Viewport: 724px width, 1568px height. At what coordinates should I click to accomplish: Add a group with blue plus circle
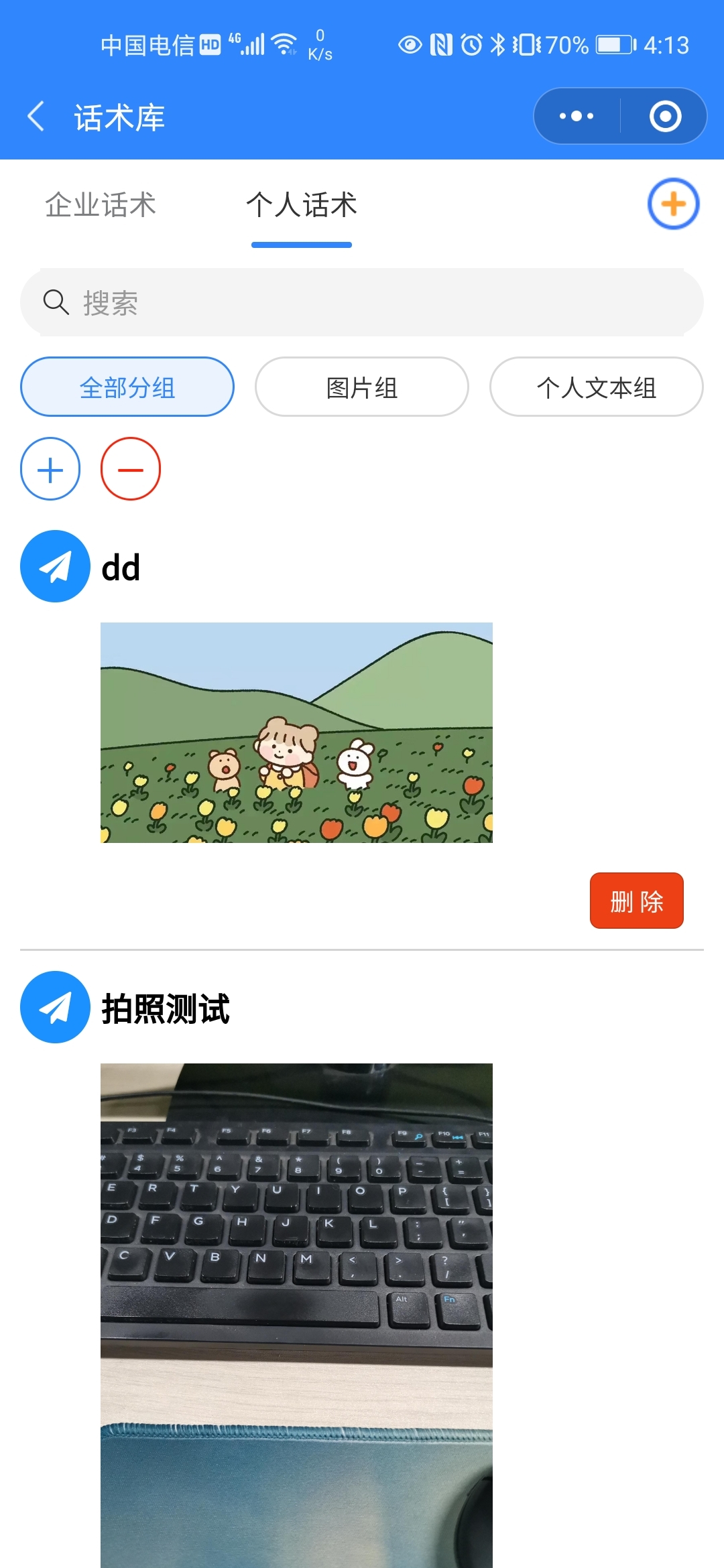coord(50,470)
